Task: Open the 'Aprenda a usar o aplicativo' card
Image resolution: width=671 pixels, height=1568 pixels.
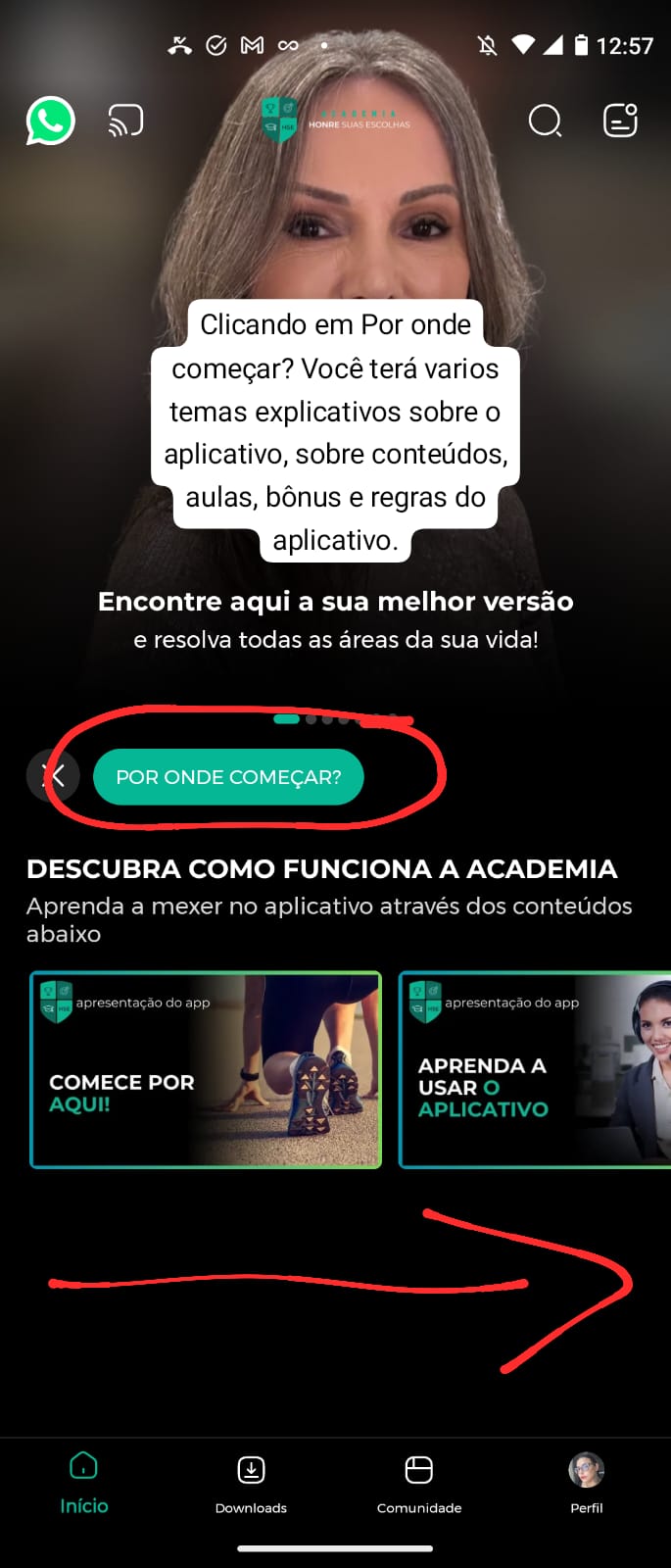Action: pos(534,1070)
